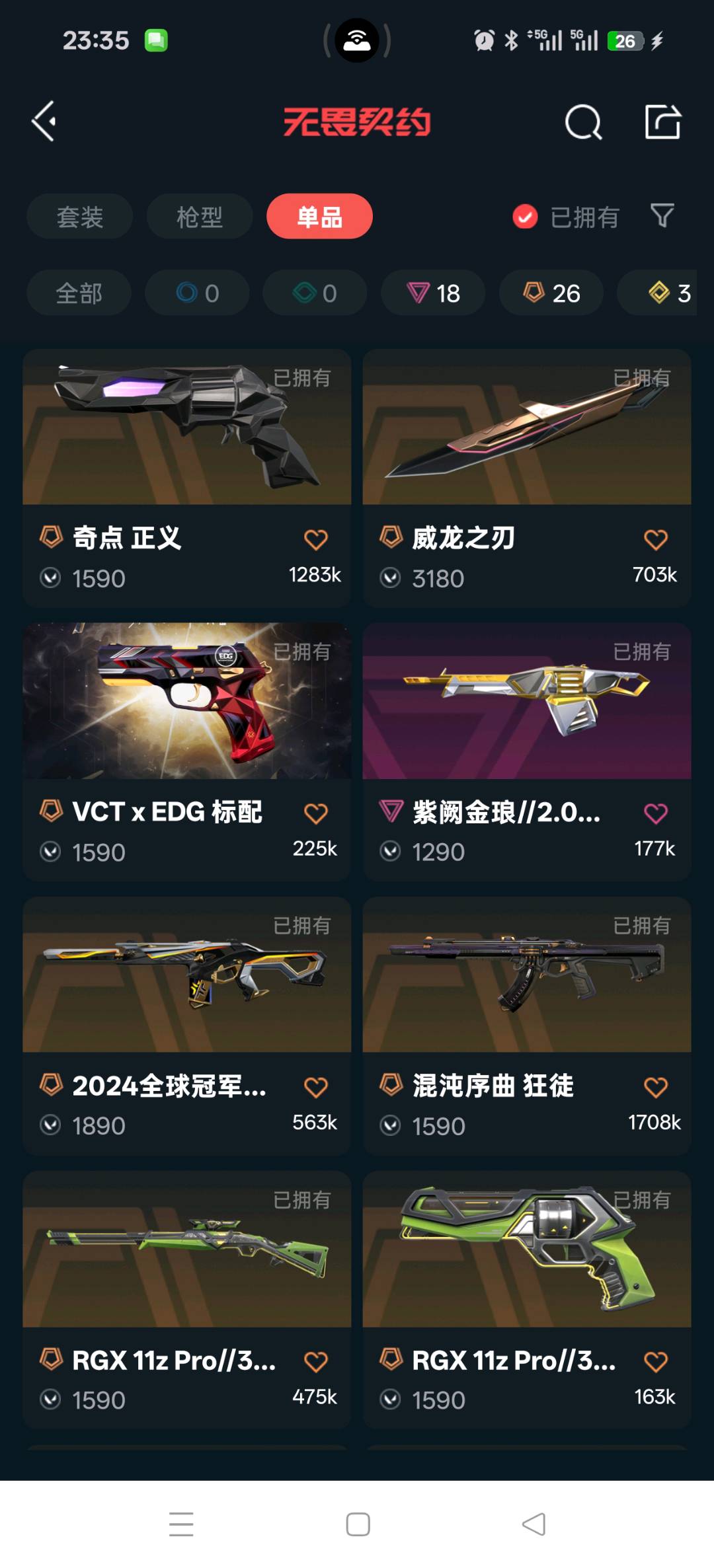
Task: Go back using the top-left arrow
Action: click(44, 122)
